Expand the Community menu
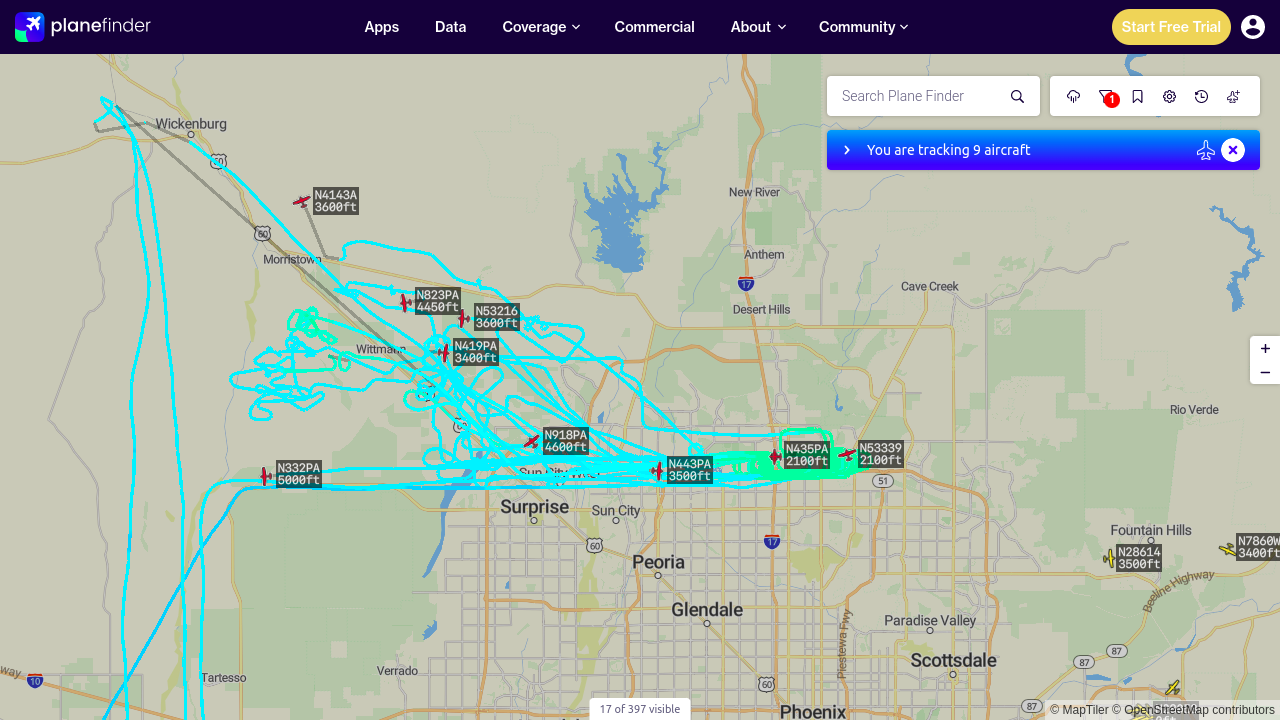This screenshot has height=720, width=1280. (x=863, y=27)
